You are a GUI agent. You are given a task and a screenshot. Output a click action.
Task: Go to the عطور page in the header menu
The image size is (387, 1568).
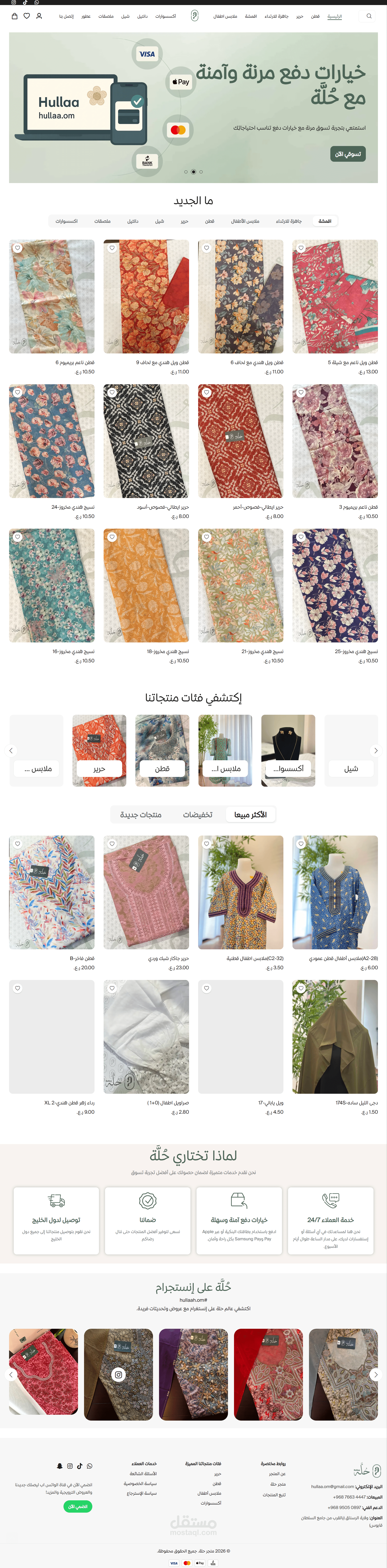[86, 17]
